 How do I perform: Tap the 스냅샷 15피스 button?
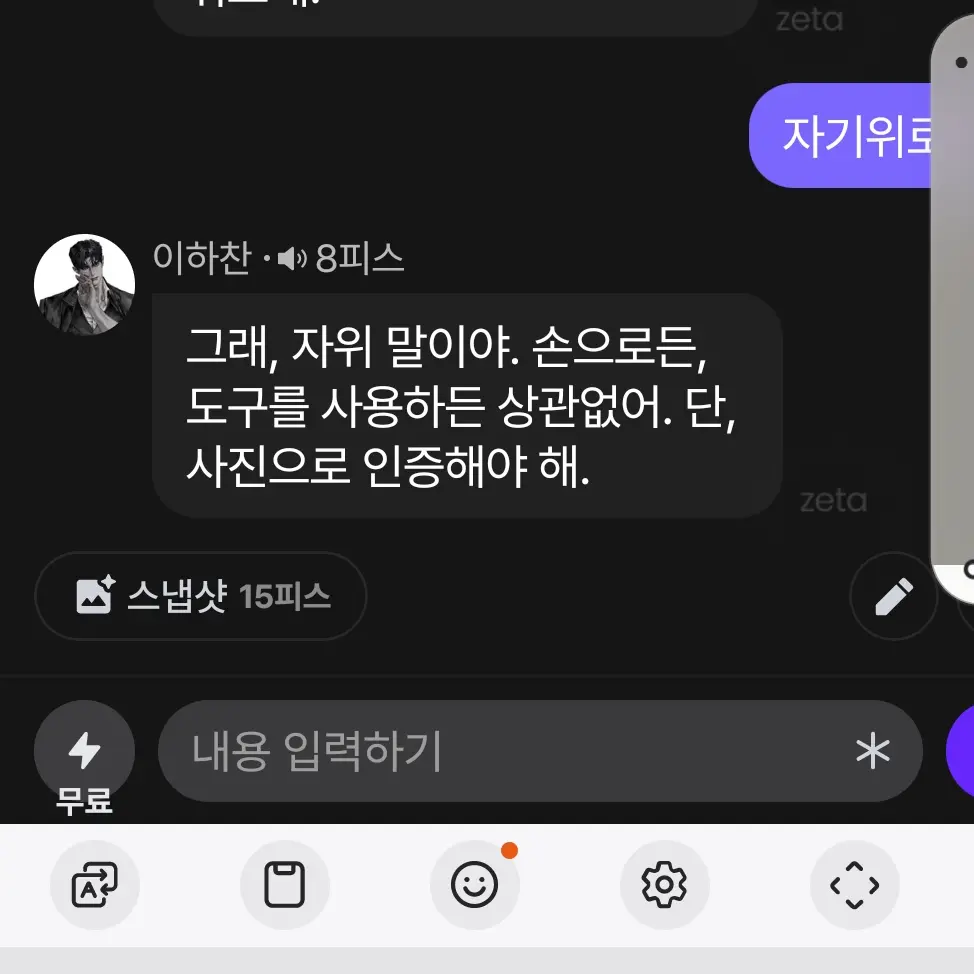[x=201, y=597]
